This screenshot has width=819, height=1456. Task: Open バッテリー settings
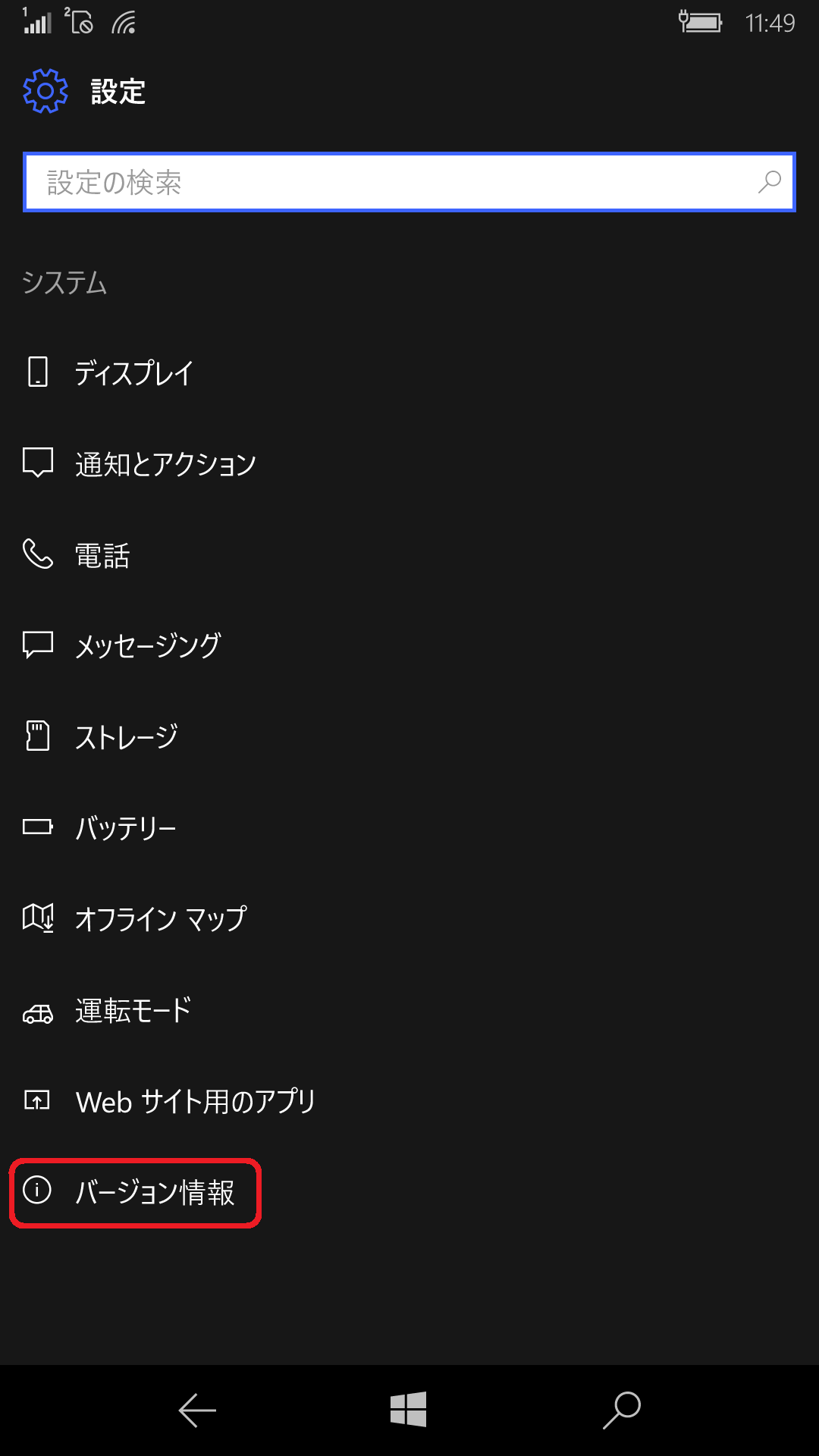[409, 827]
